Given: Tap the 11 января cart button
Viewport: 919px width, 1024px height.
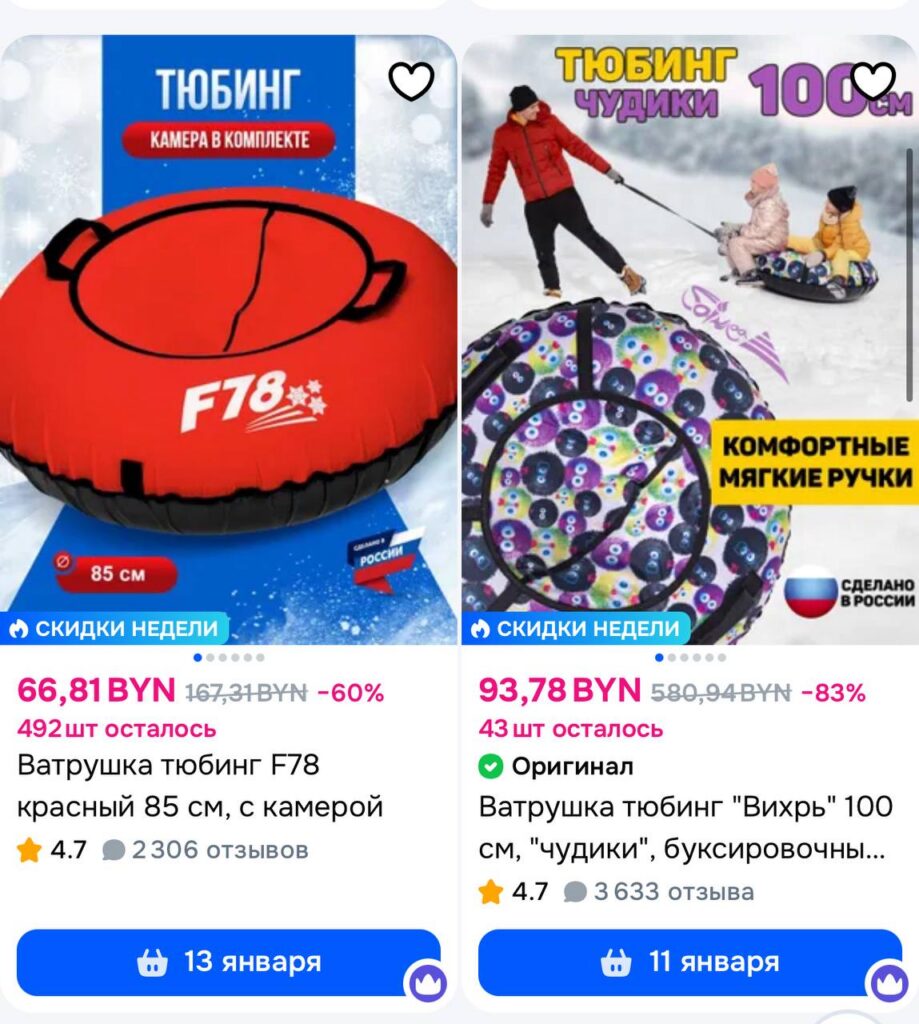Looking at the screenshot, I should (690, 962).
